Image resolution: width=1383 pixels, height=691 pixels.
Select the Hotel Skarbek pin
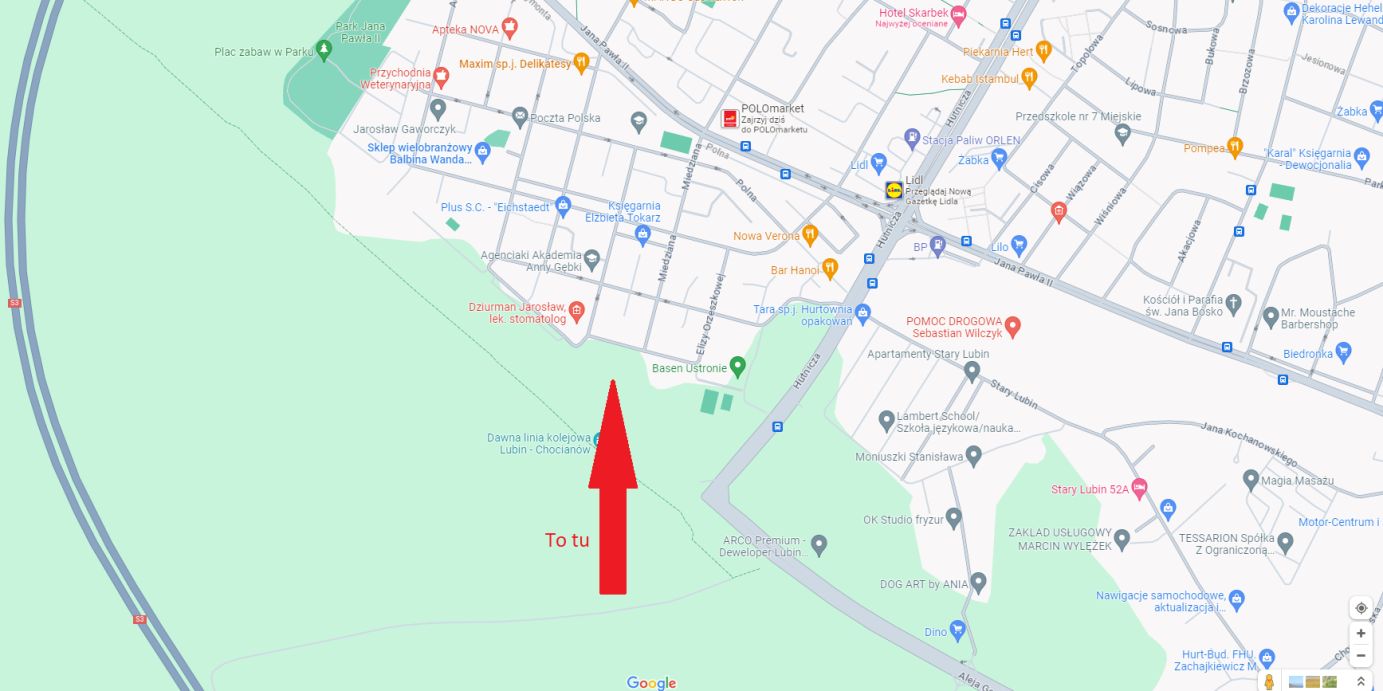(x=958, y=14)
